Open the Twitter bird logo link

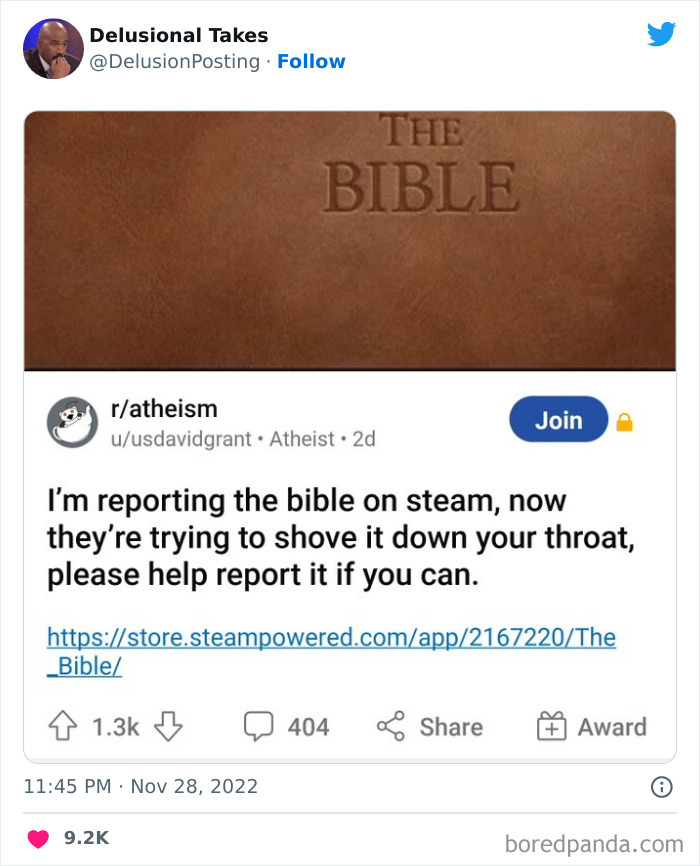click(x=661, y=34)
